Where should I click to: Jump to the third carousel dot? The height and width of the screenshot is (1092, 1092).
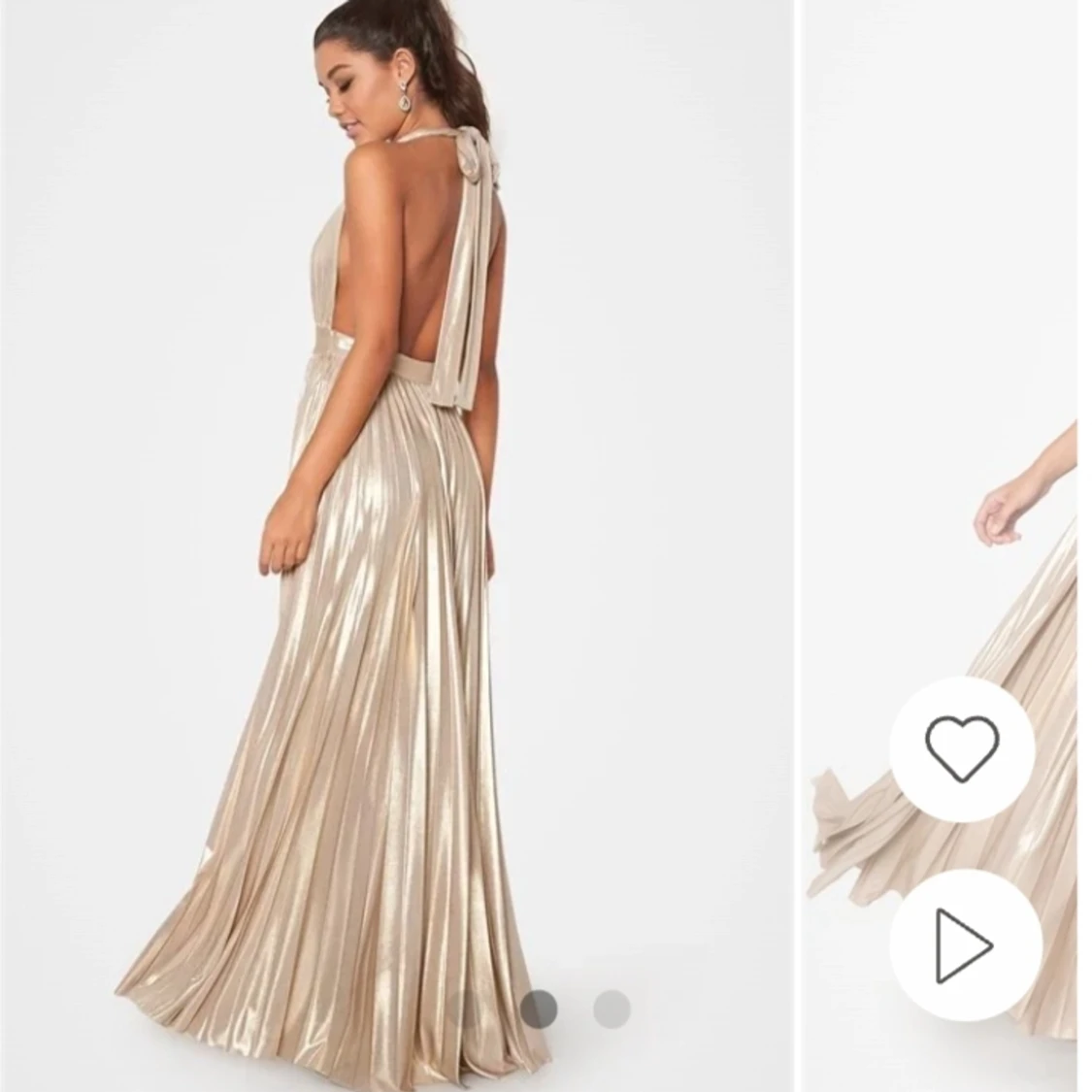[x=612, y=1009]
